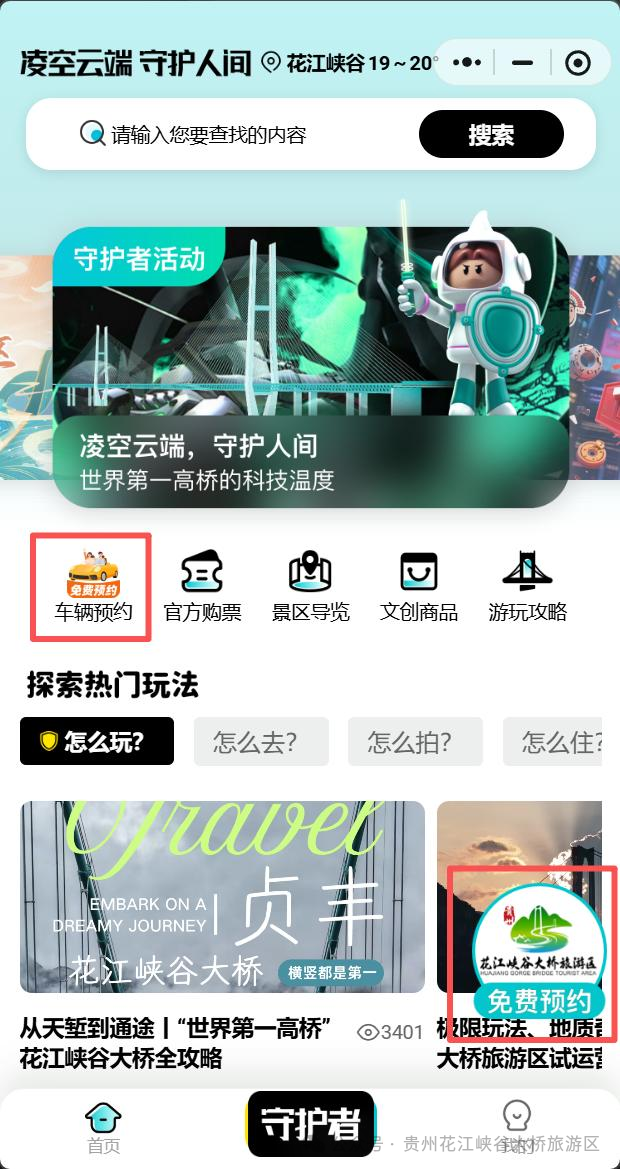Open the 守护者活动 banner
Viewport: 620px width, 1169px height.
[310, 367]
